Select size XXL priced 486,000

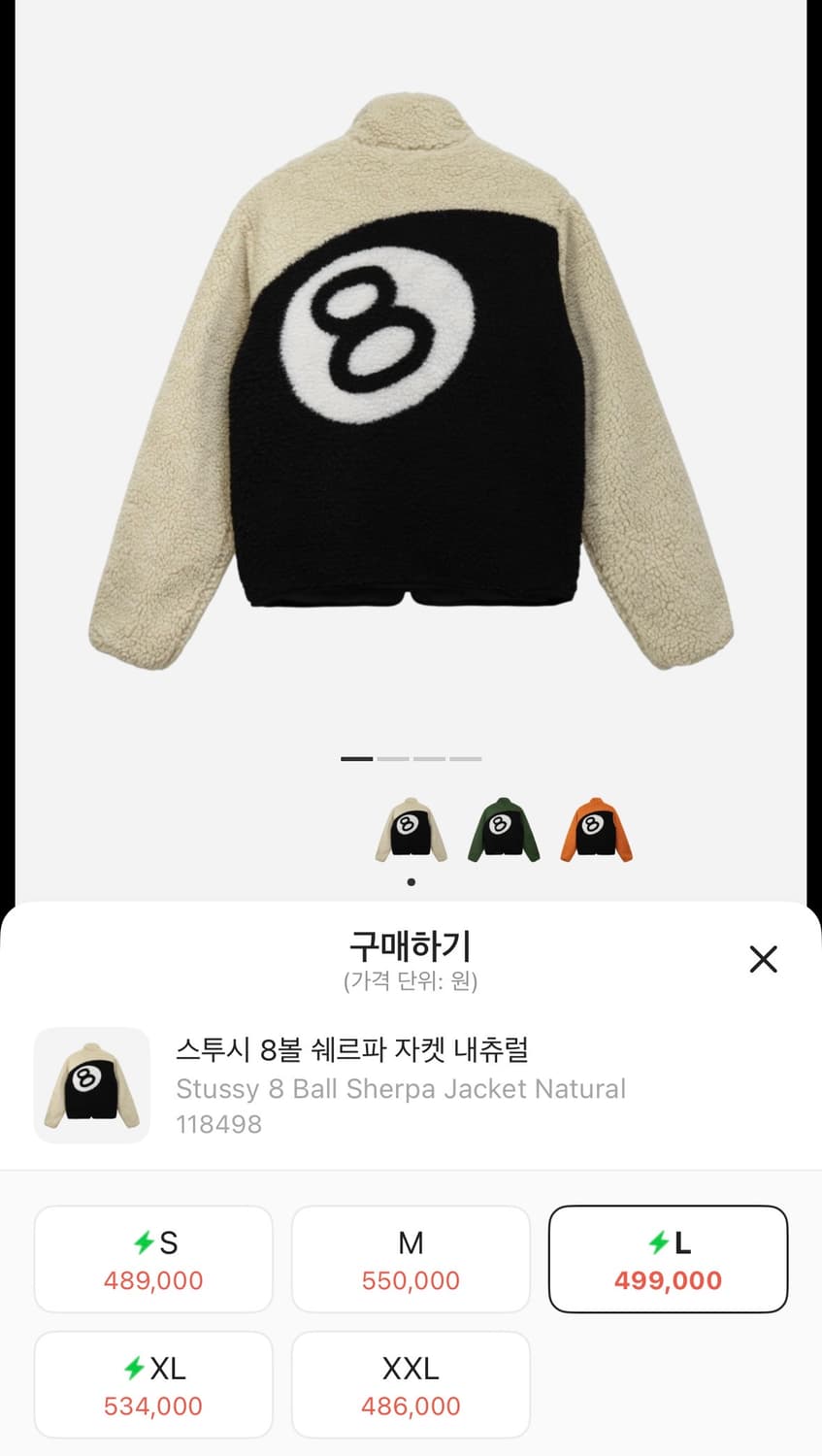click(411, 1384)
